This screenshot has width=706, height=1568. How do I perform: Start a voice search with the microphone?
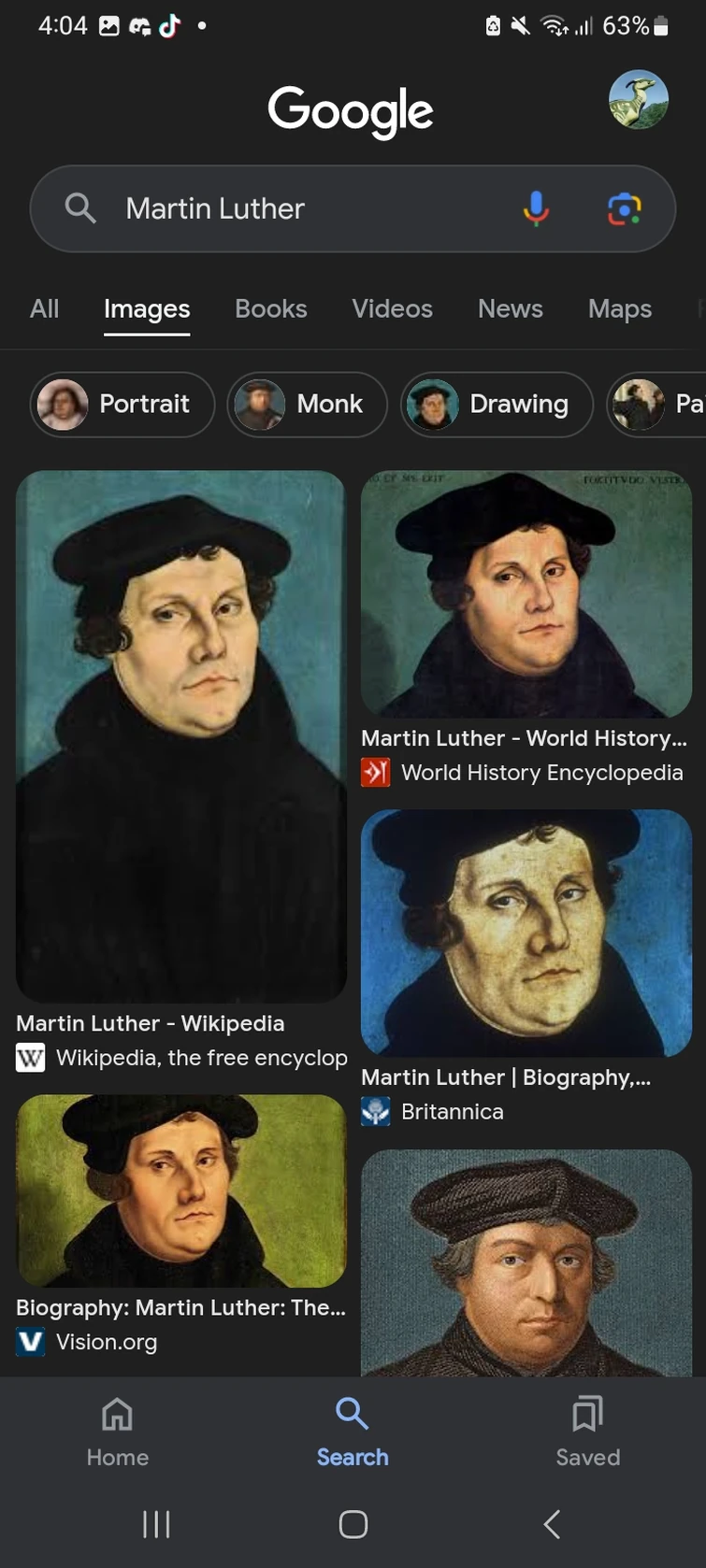[x=536, y=208]
